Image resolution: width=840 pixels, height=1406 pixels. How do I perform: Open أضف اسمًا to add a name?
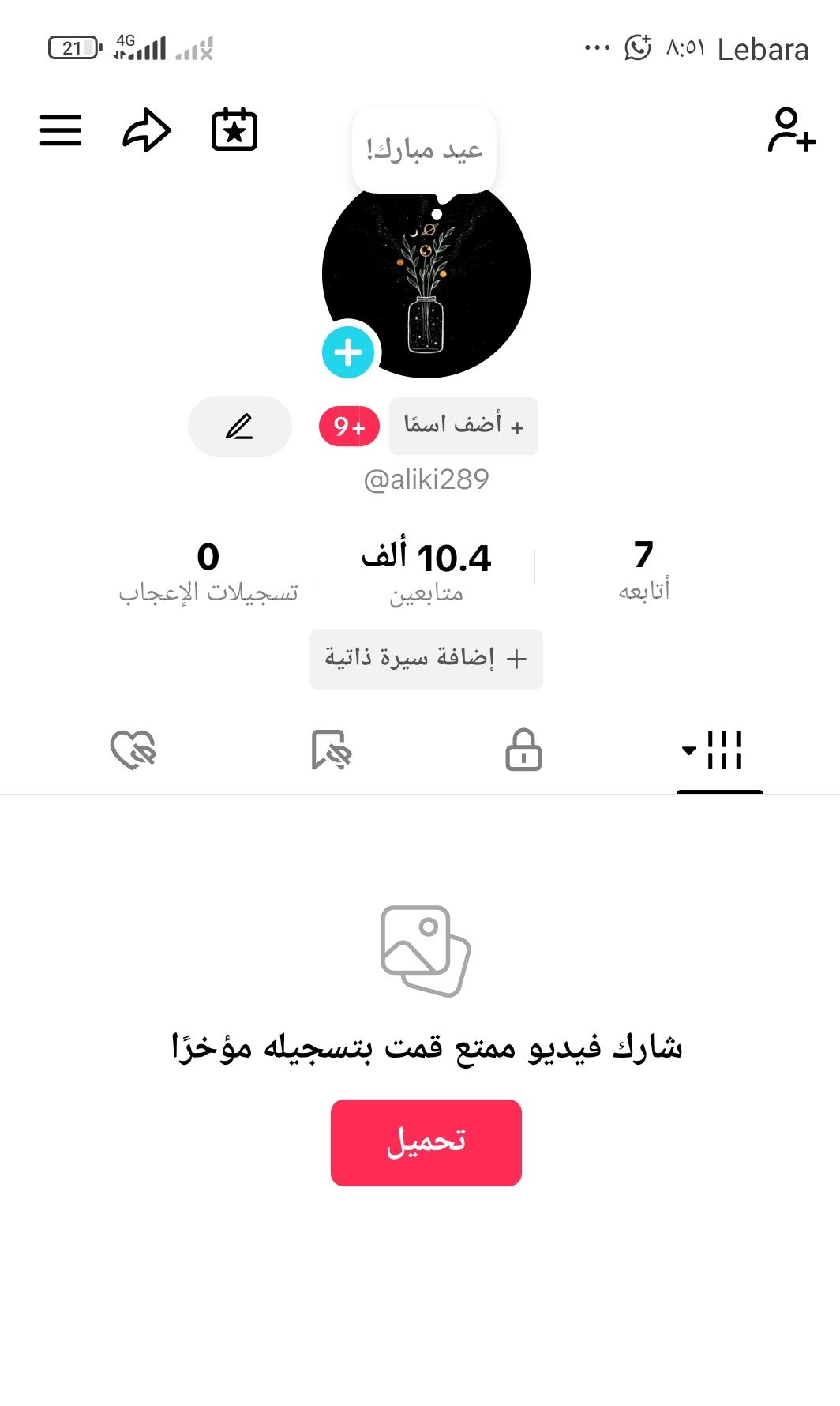[463, 426]
